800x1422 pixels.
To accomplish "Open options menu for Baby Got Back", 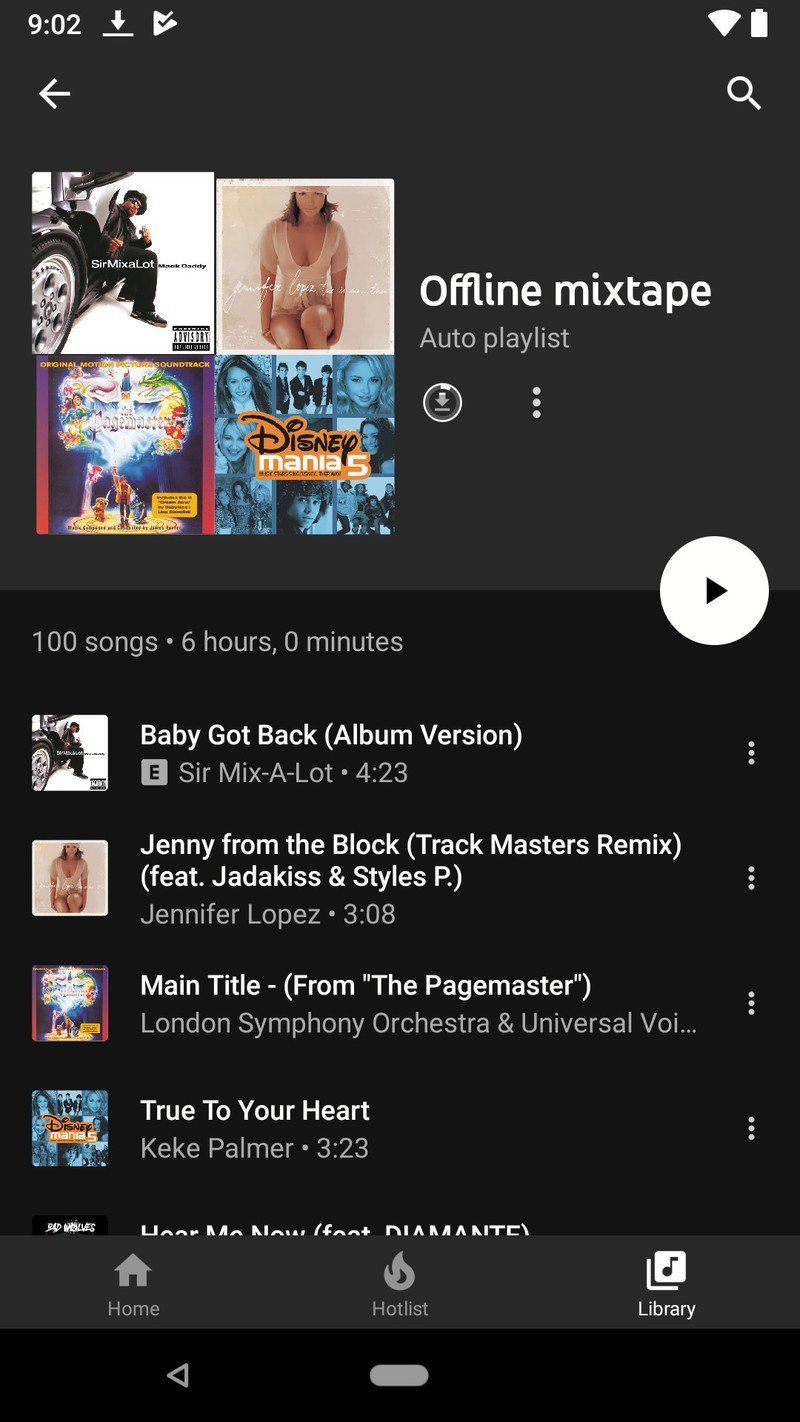I will point(751,753).
